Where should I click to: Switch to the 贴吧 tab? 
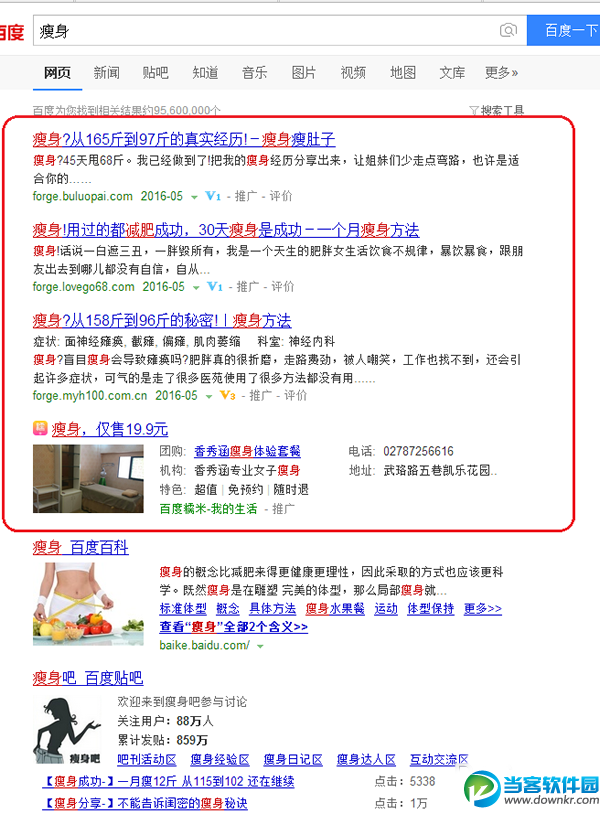click(155, 73)
